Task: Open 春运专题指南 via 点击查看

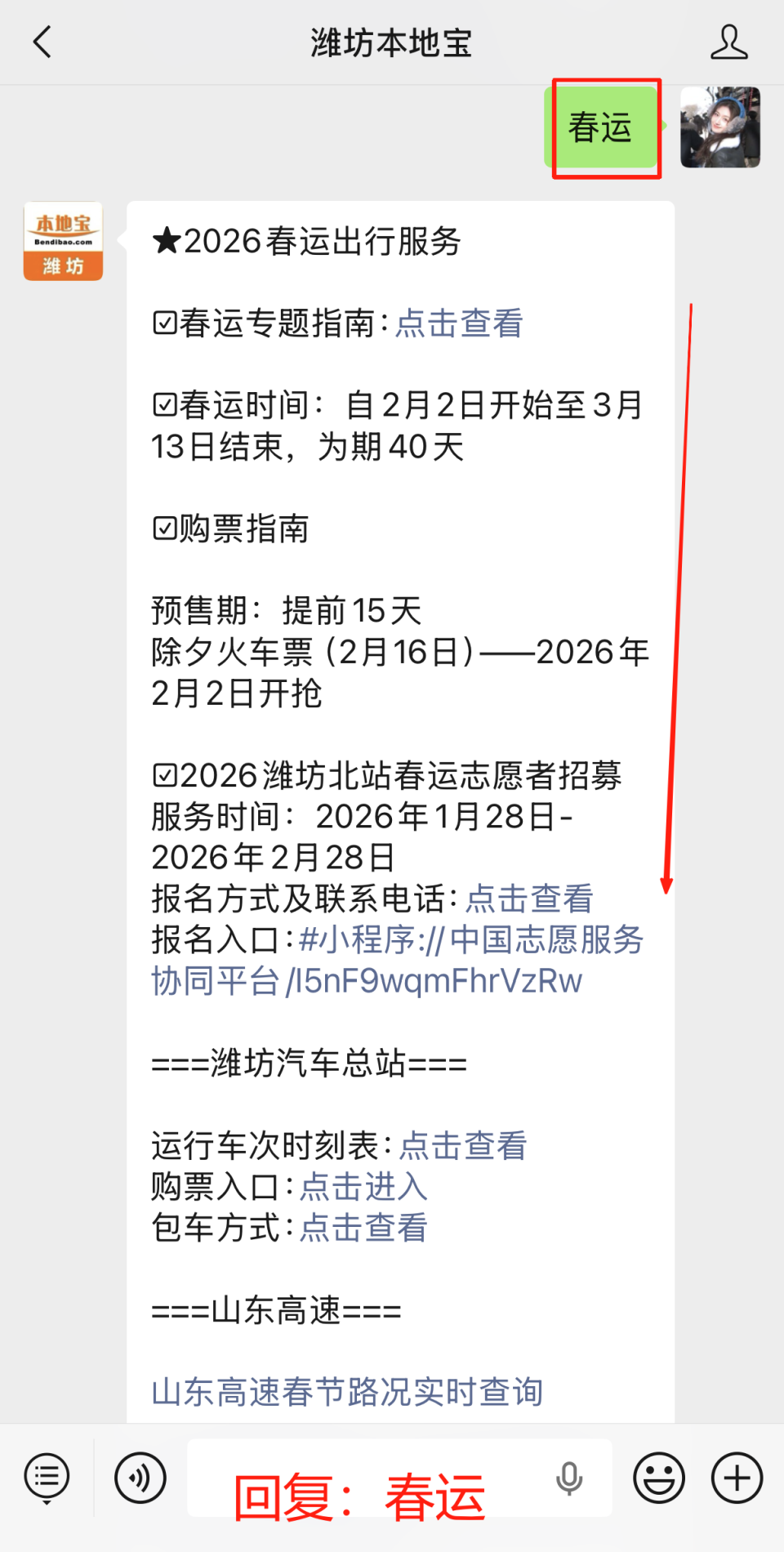Action: click(459, 324)
